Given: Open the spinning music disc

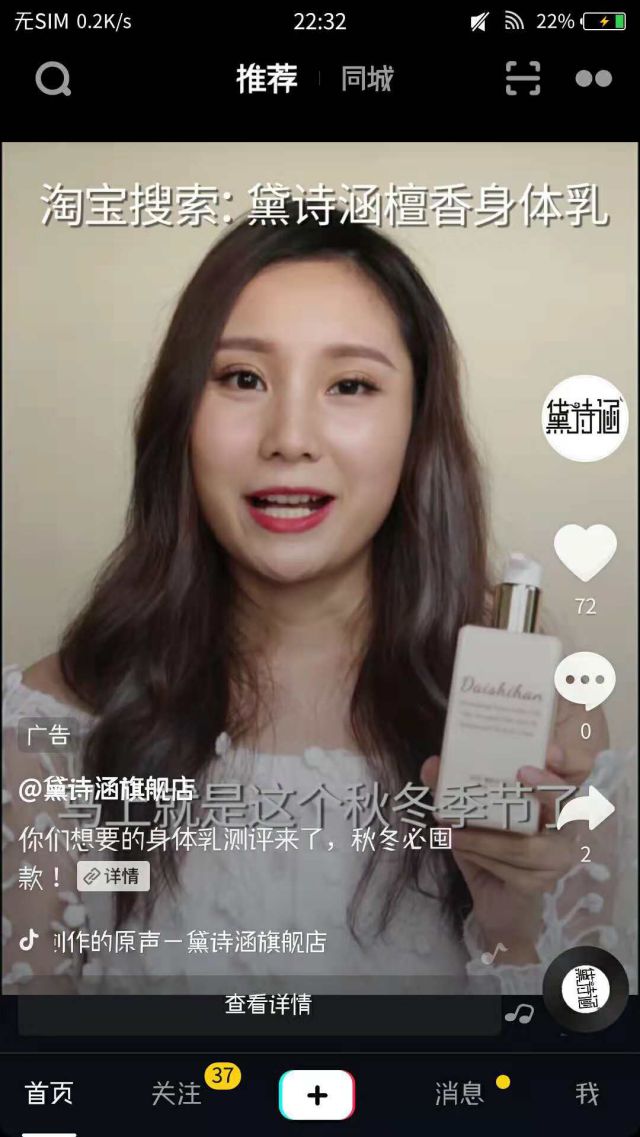Looking at the screenshot, I should coord(585,990).
